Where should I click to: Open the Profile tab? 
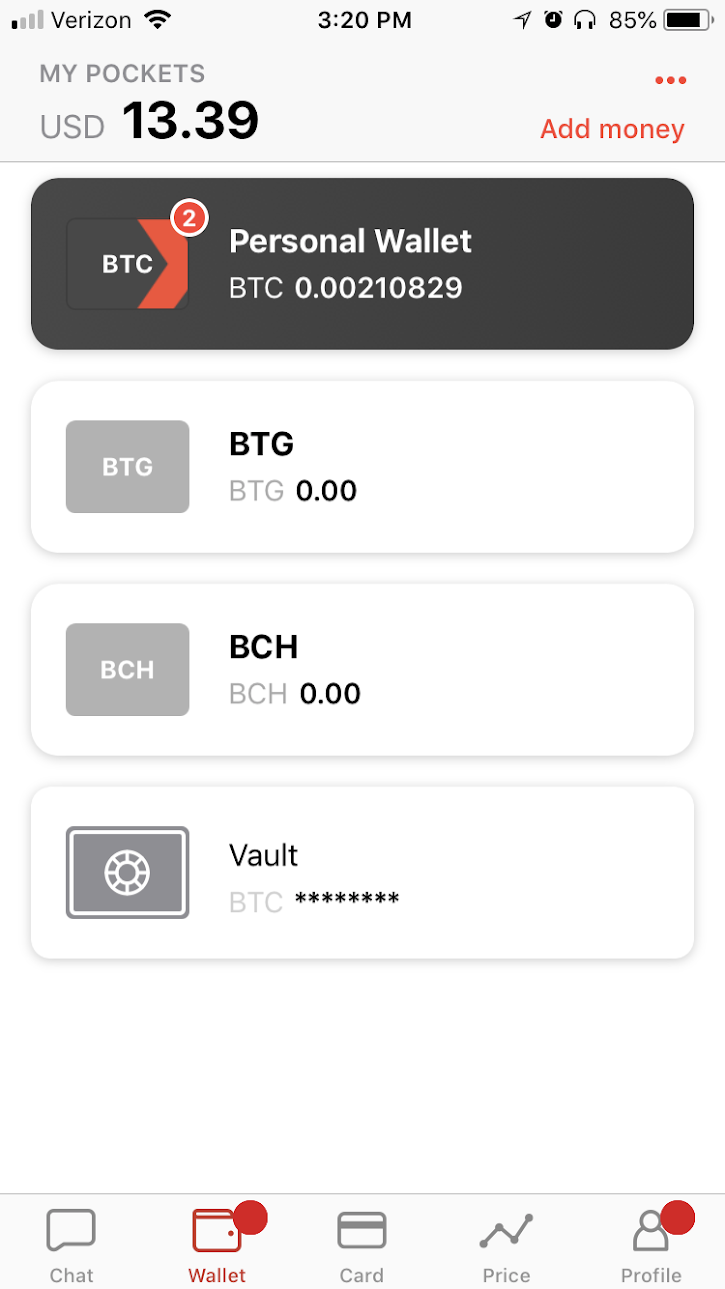tap(652, 1245)
